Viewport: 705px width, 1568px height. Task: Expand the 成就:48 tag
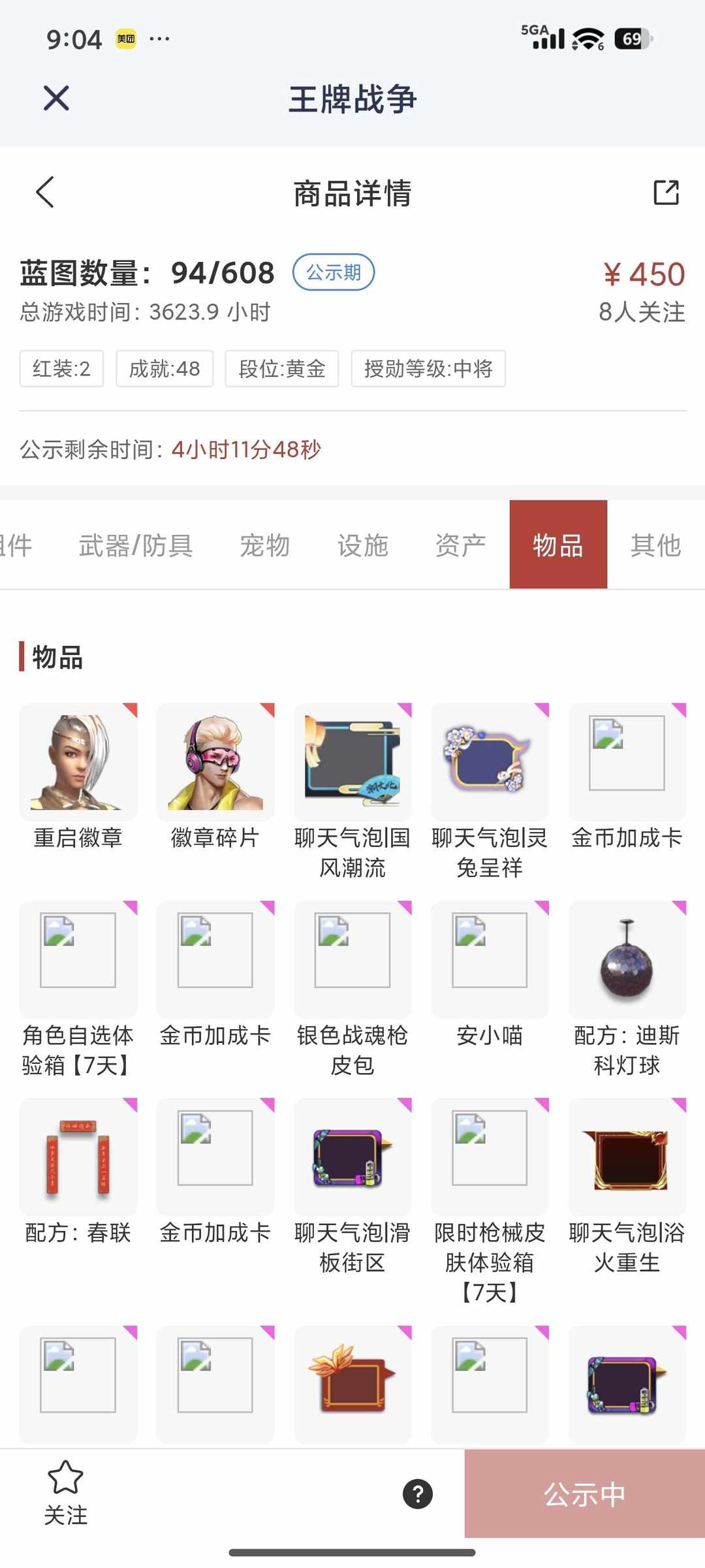165,369
